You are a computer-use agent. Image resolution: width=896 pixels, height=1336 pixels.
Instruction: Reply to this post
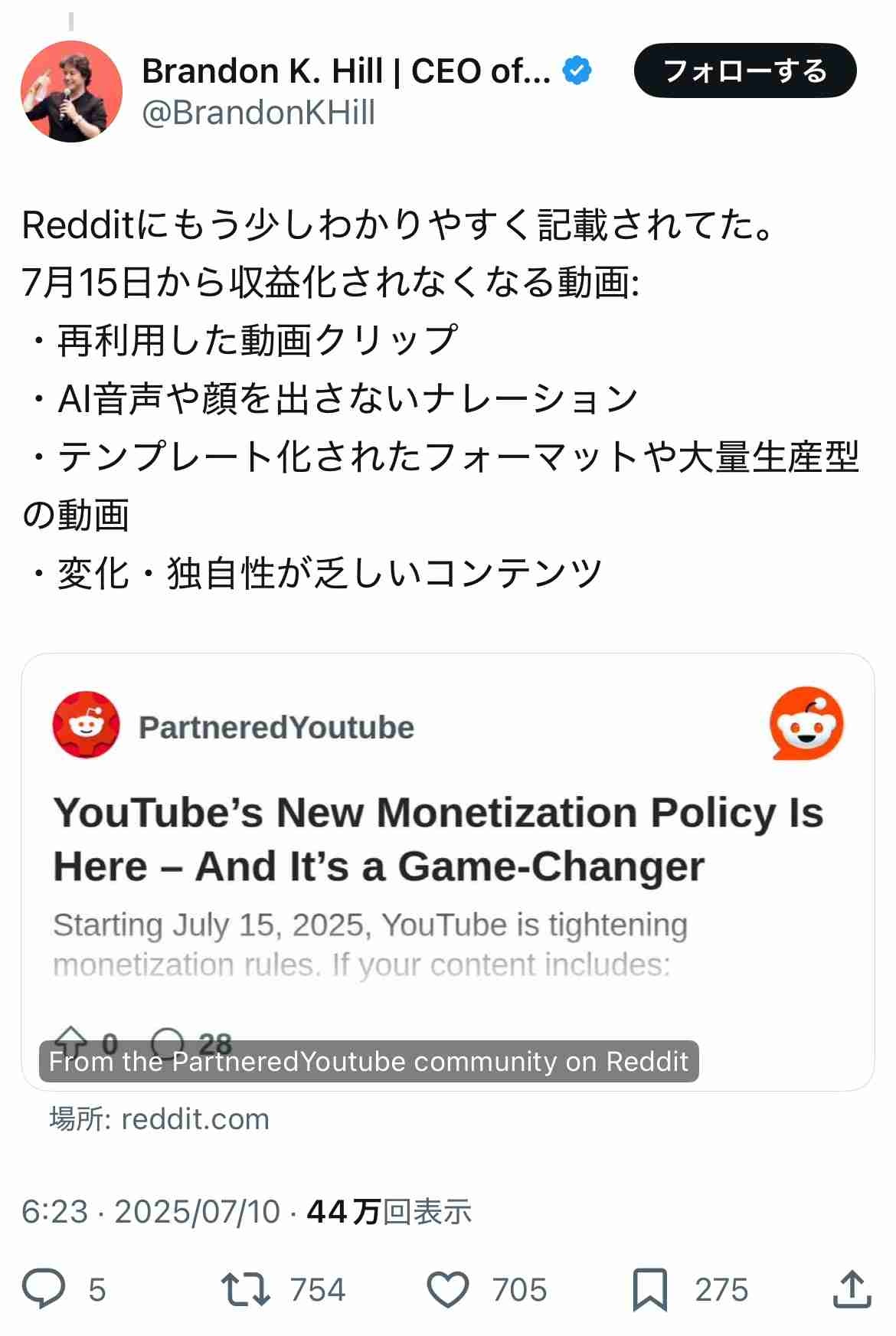[x=44, y=1289]
